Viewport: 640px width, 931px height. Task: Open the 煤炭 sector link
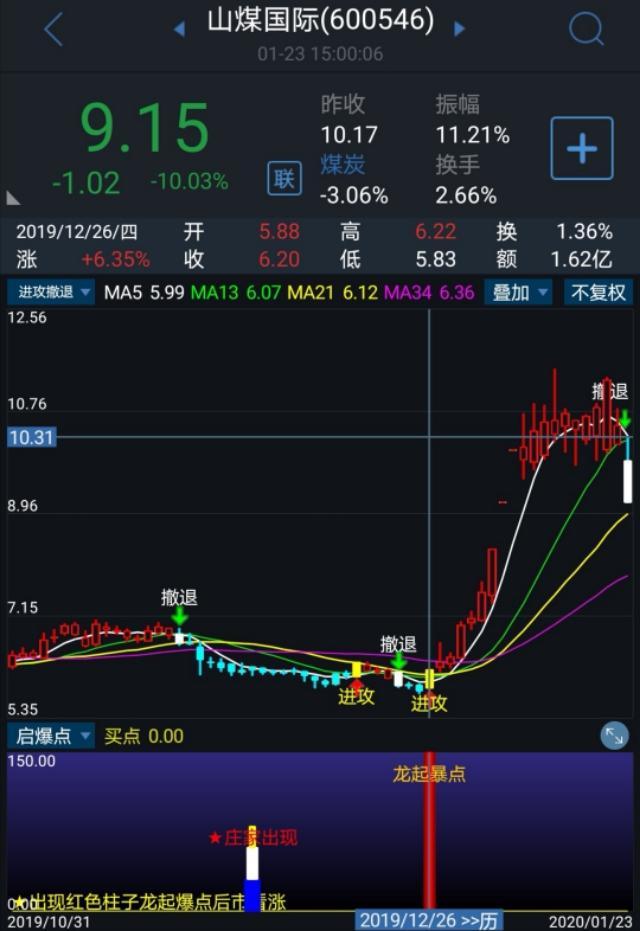tap(342, 164)
